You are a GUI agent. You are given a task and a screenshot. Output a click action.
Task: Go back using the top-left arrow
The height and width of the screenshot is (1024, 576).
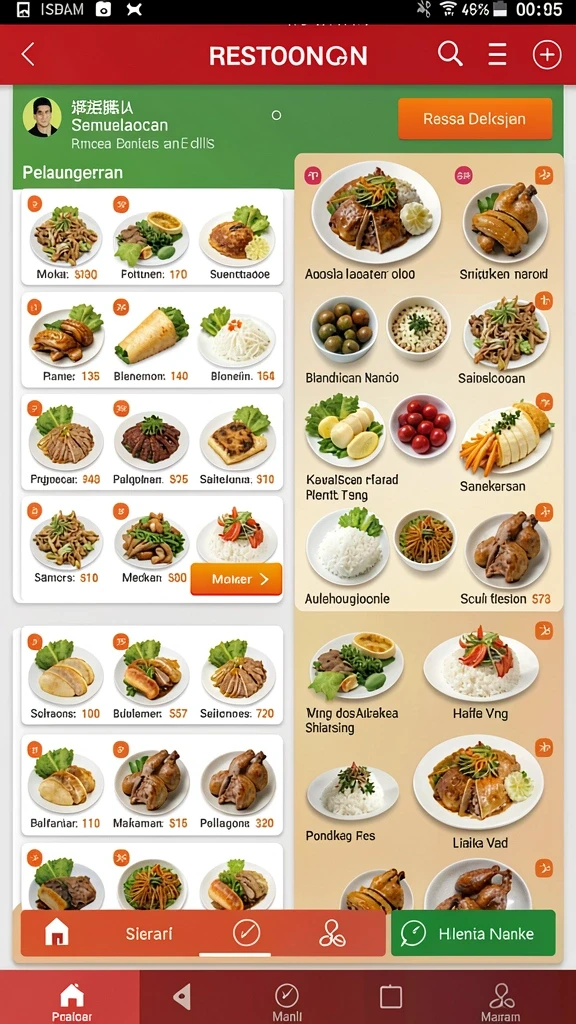(27, 55)
